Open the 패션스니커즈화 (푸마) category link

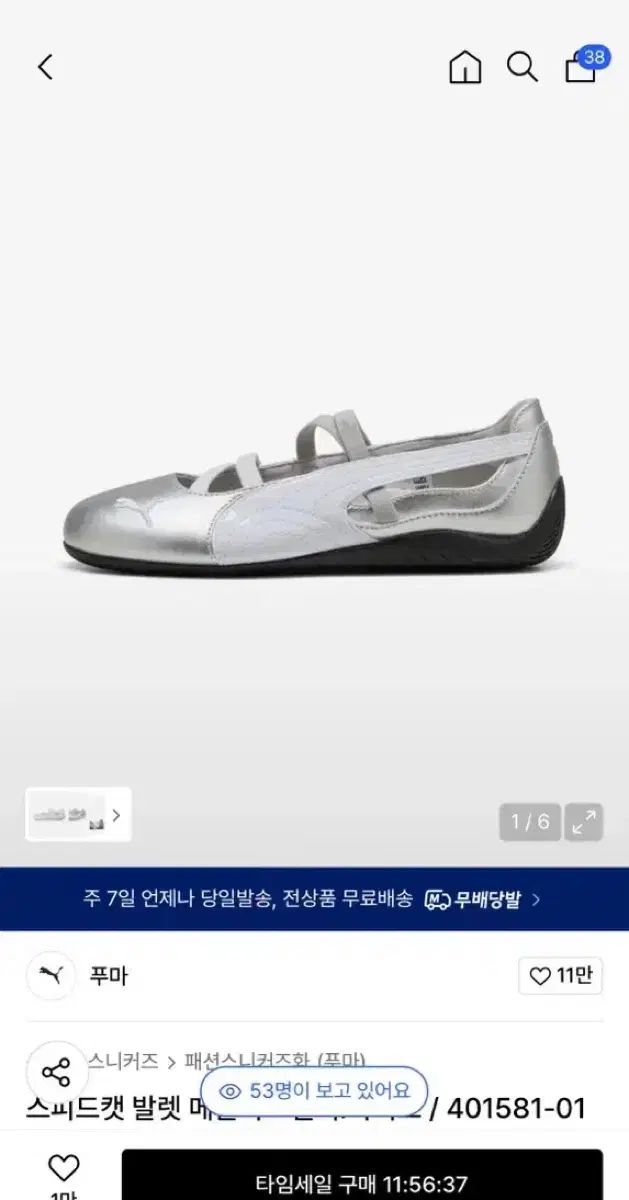tap(275, 1060)
